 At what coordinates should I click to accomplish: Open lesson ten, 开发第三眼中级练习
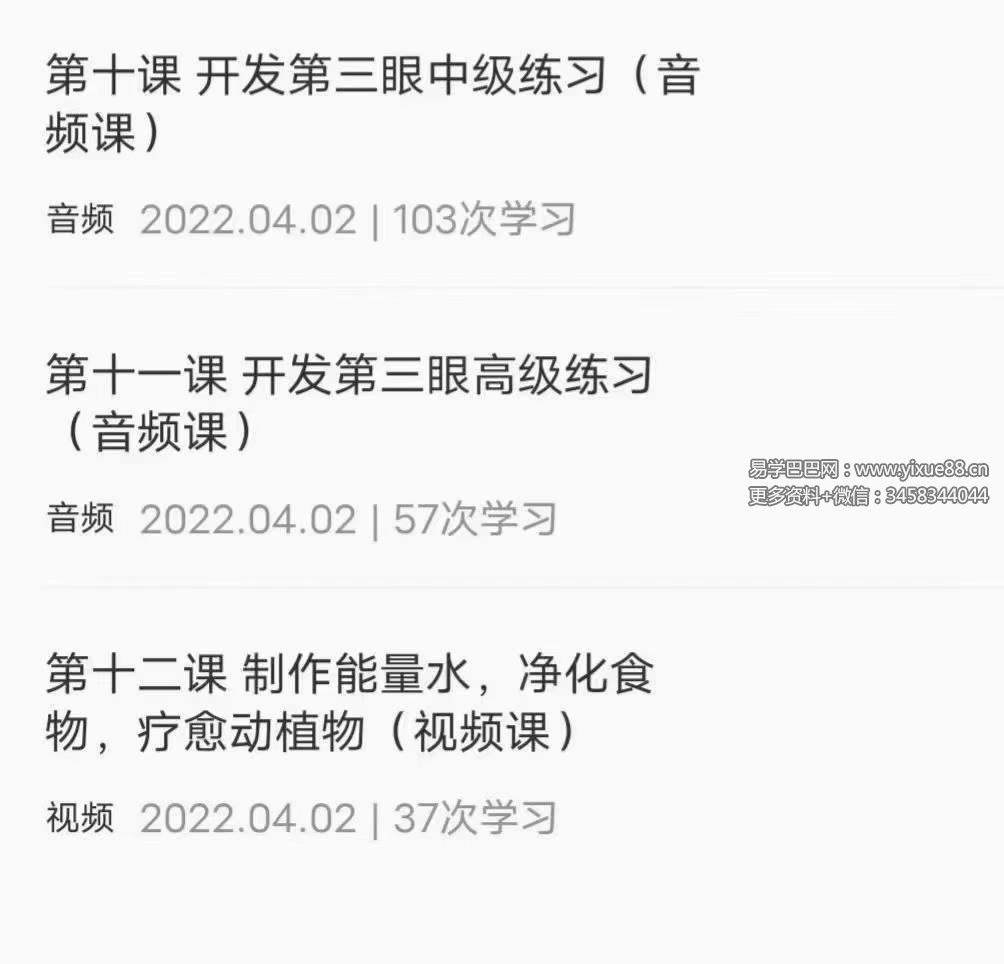(371, 105)
